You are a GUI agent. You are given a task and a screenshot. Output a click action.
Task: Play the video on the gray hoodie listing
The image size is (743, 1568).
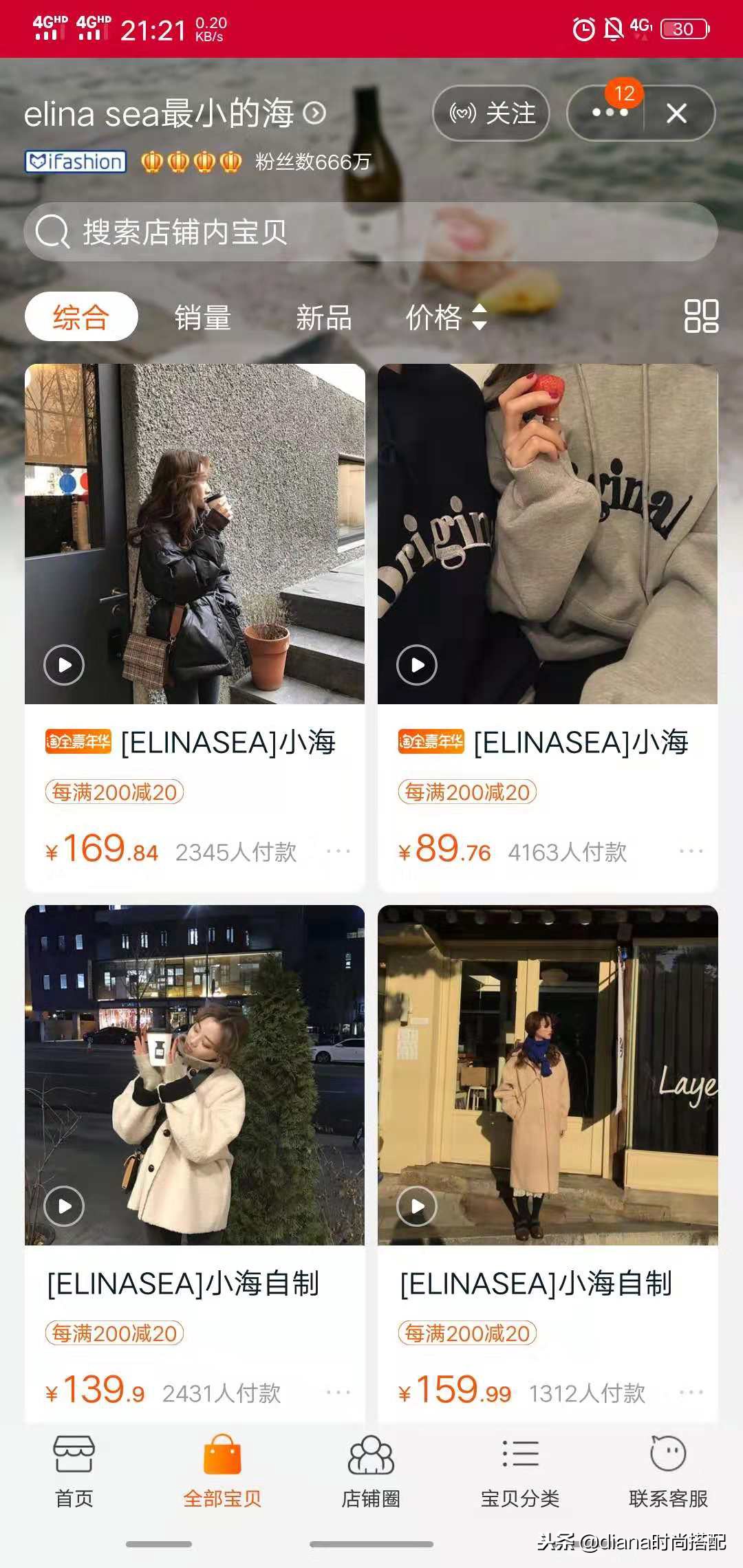point(418,665)
